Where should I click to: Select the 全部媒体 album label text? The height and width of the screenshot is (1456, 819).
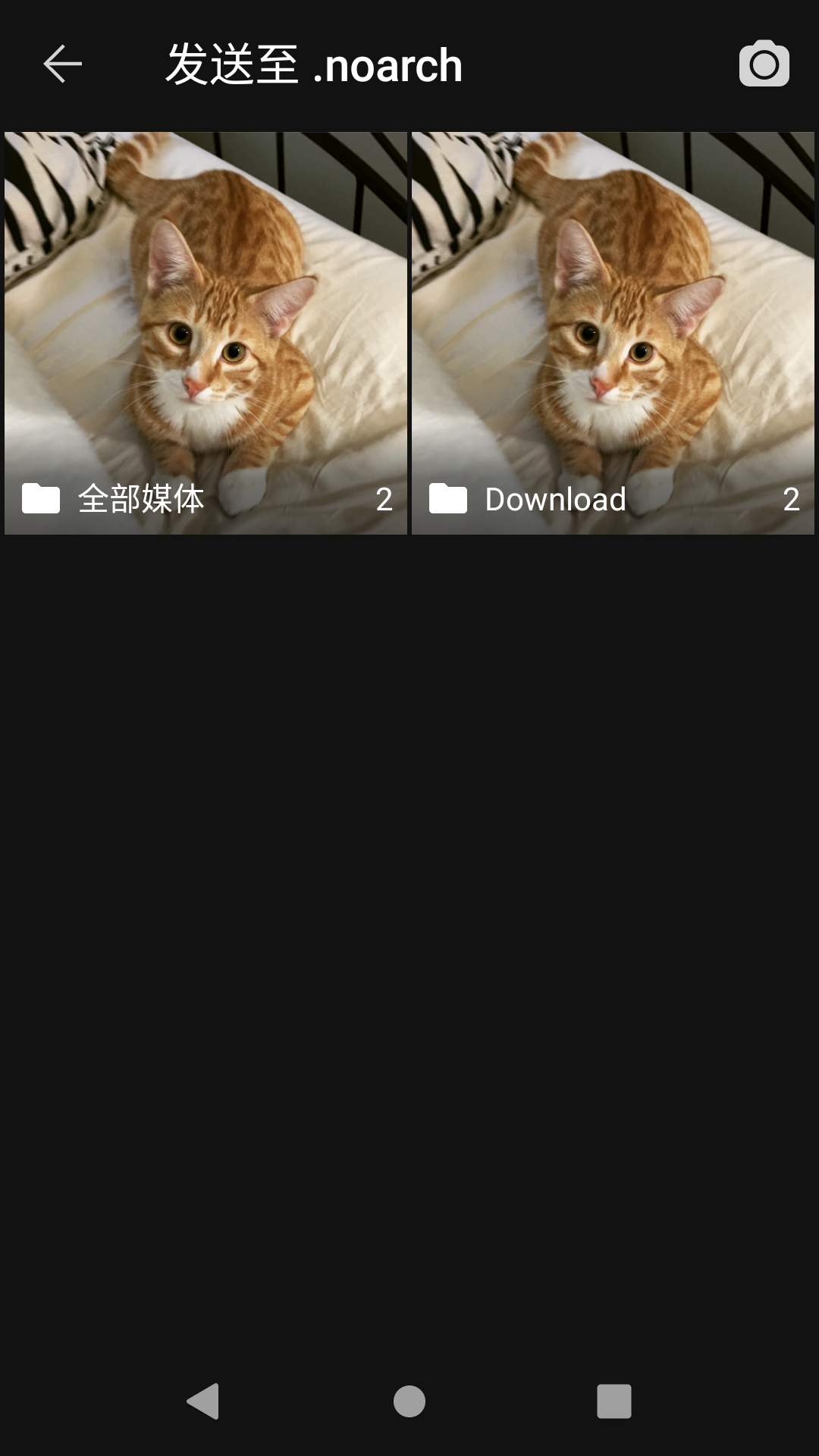point(142,498)
